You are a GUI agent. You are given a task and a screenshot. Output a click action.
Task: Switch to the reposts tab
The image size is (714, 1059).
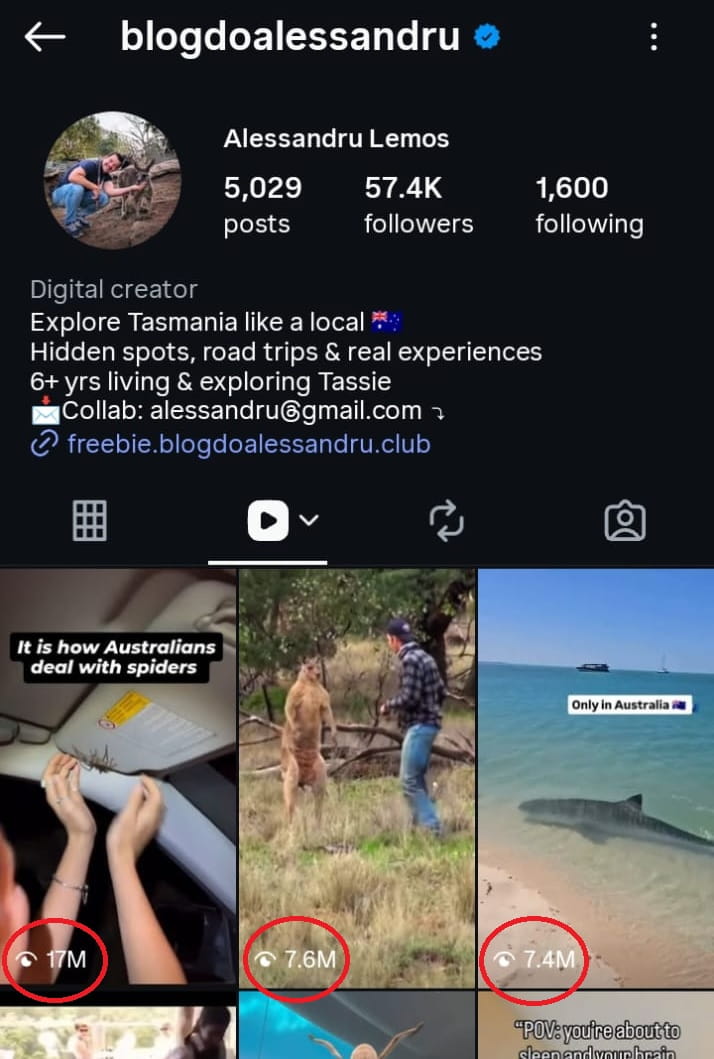[446, 521]
